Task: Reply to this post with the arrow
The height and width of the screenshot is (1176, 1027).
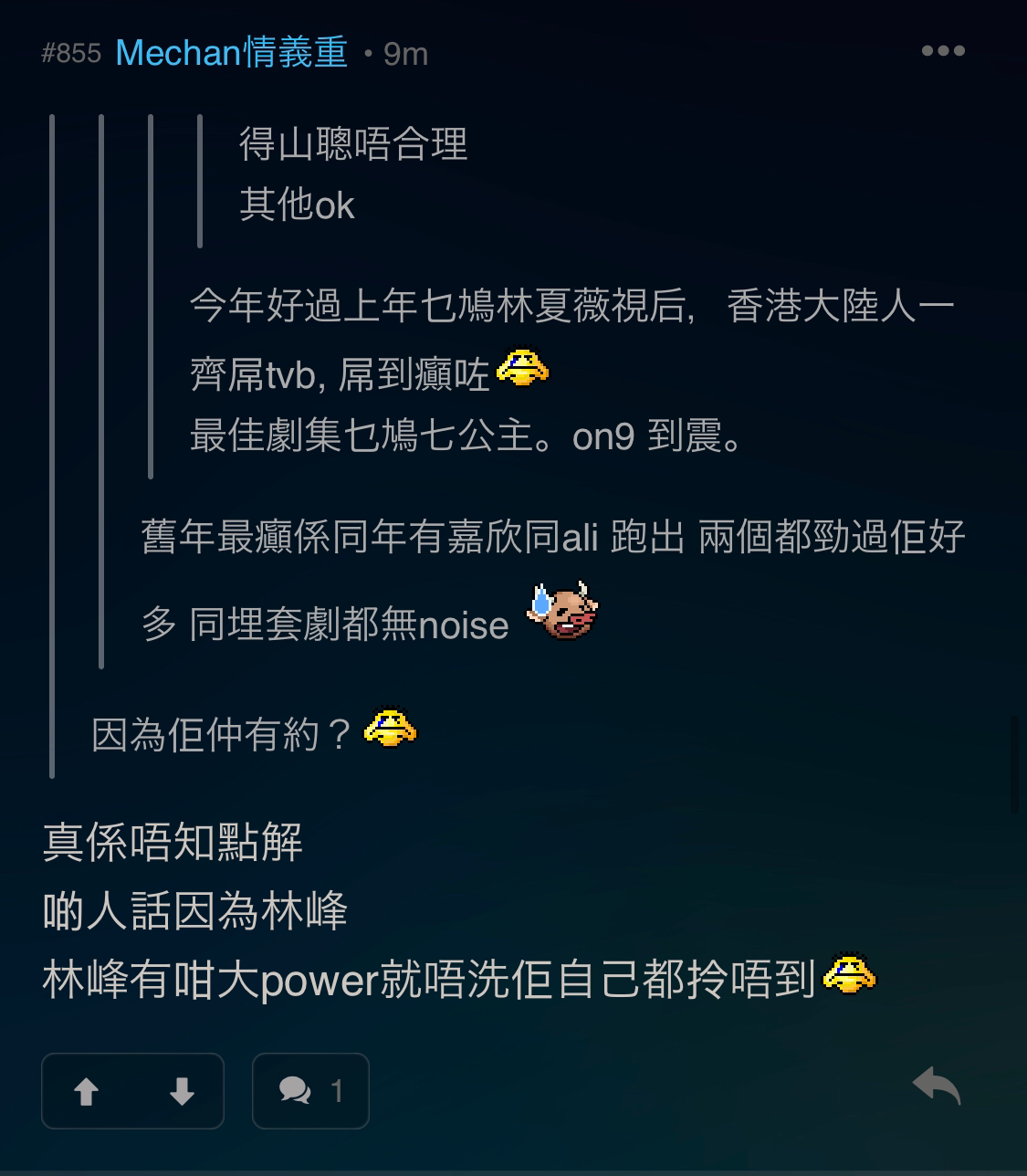Action: pyautogui.click(x=937, y=1087)
